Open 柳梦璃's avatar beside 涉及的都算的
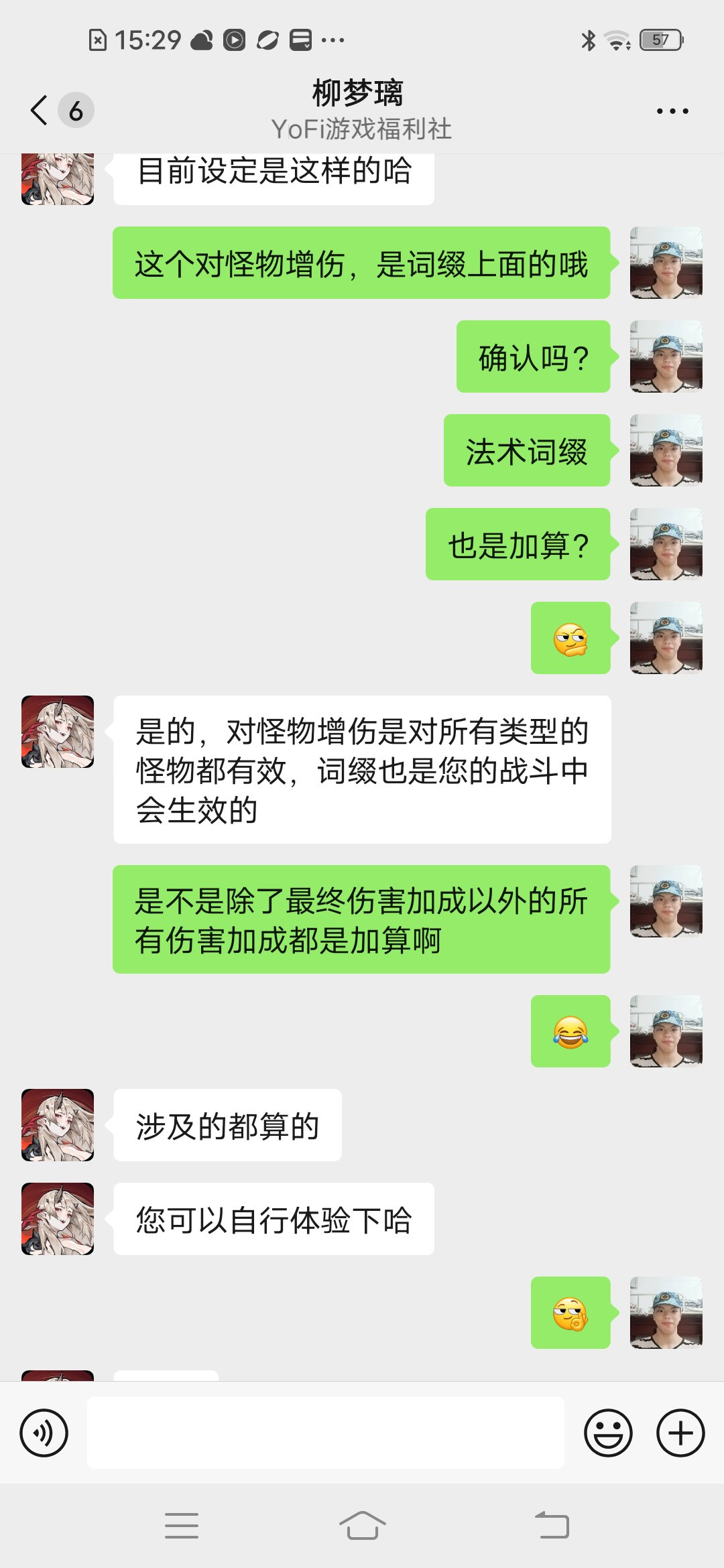The height and width of the screenshot is (1568, 724). tap(58, 1125)
